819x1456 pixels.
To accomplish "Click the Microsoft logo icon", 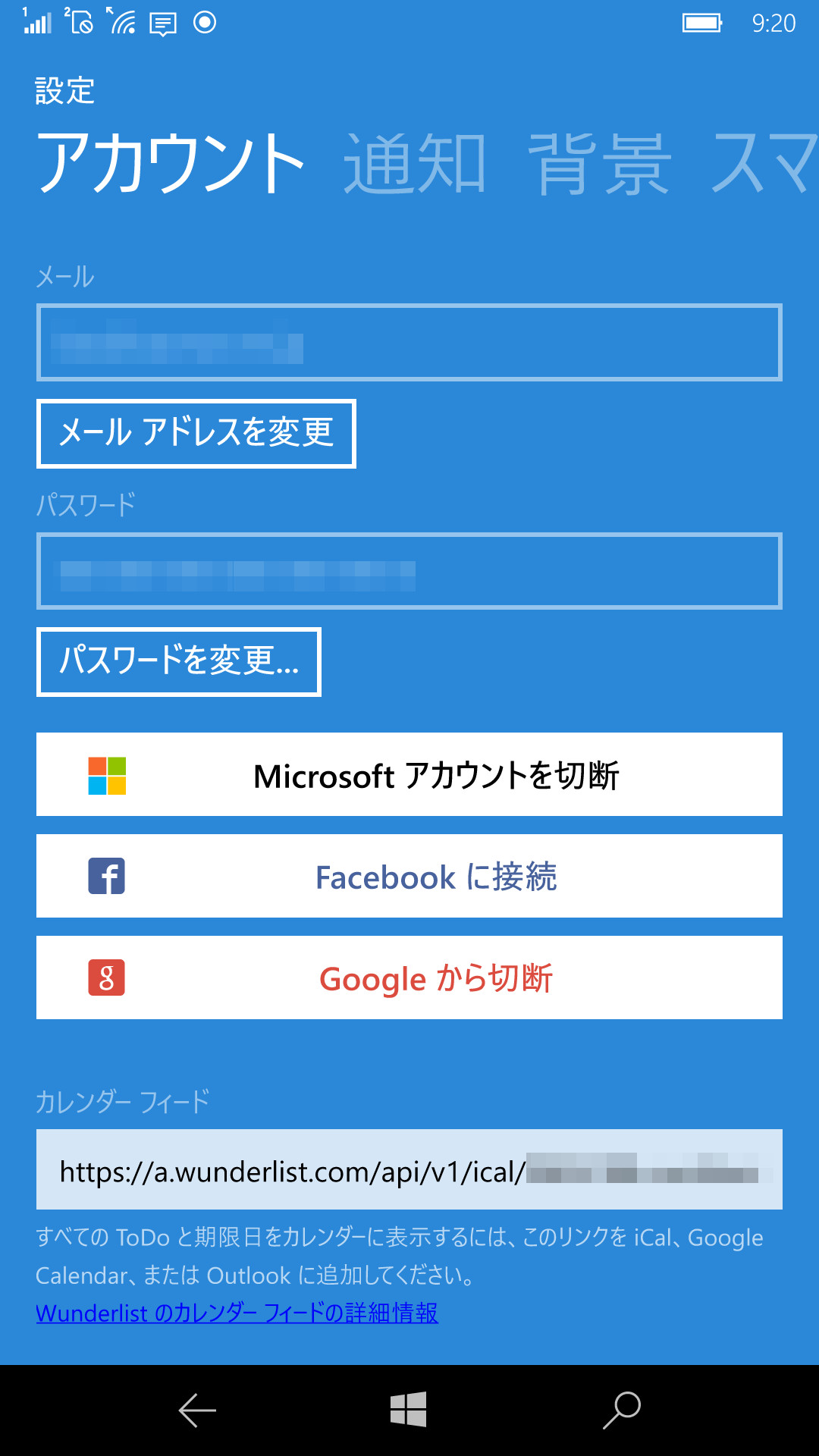I will click(107, 775).
